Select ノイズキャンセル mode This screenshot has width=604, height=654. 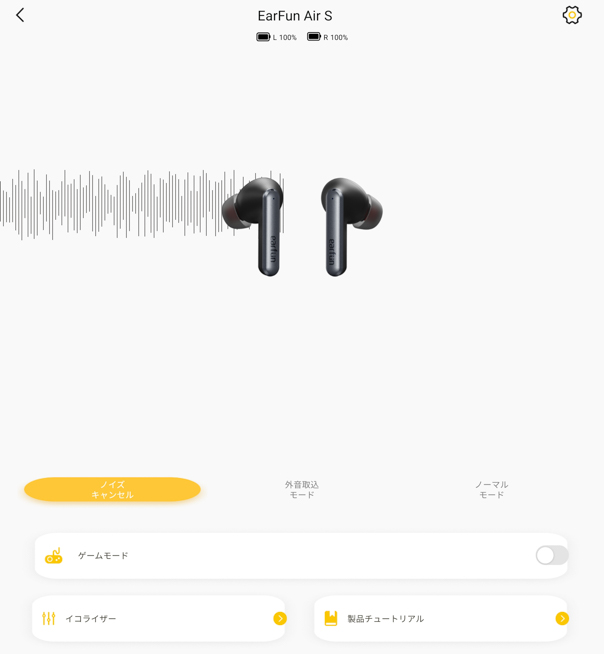(112, 489)
